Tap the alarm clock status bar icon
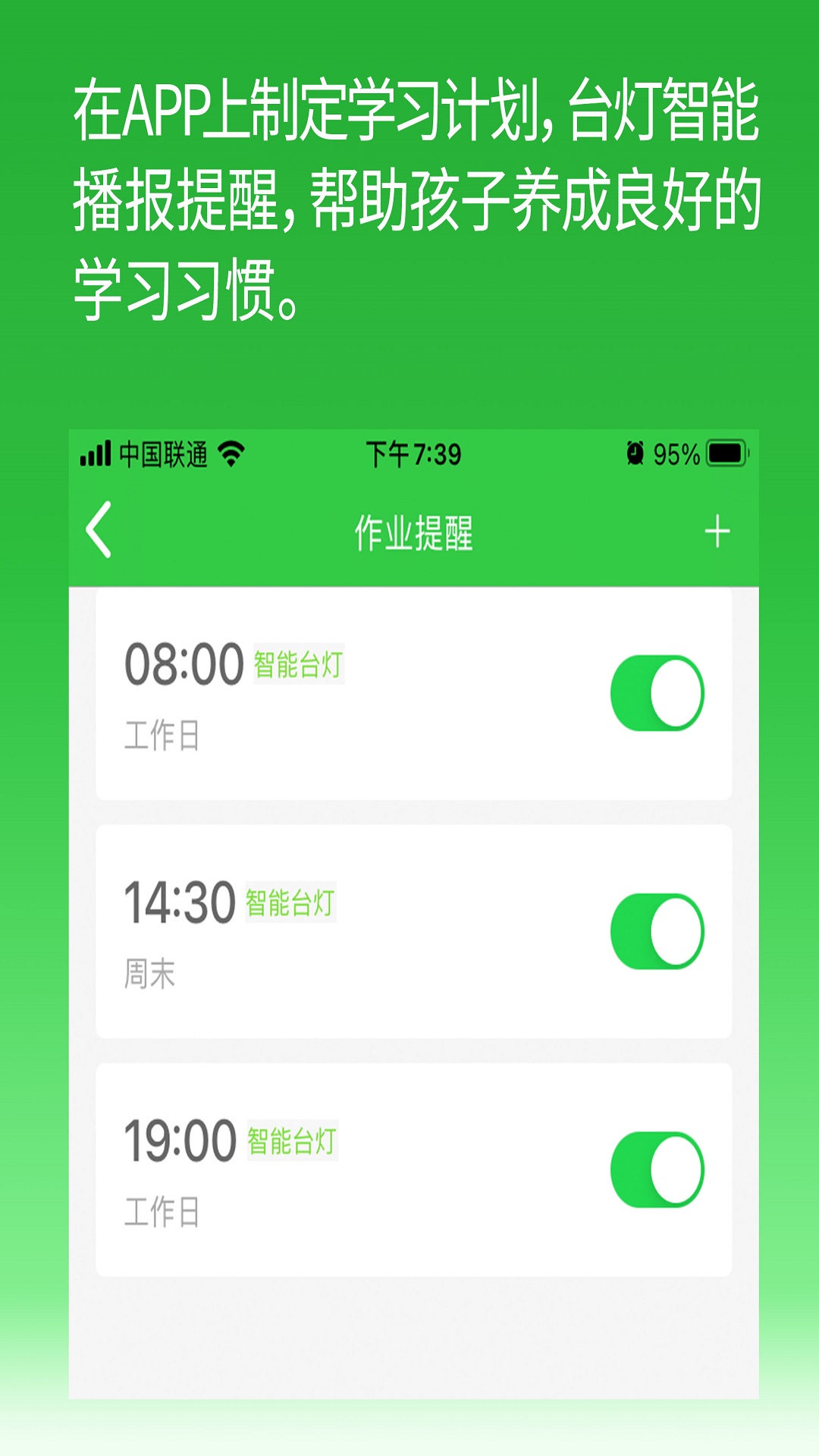Image resolution: width=819 pixels, height=1456 pixels. coord(634,453)
